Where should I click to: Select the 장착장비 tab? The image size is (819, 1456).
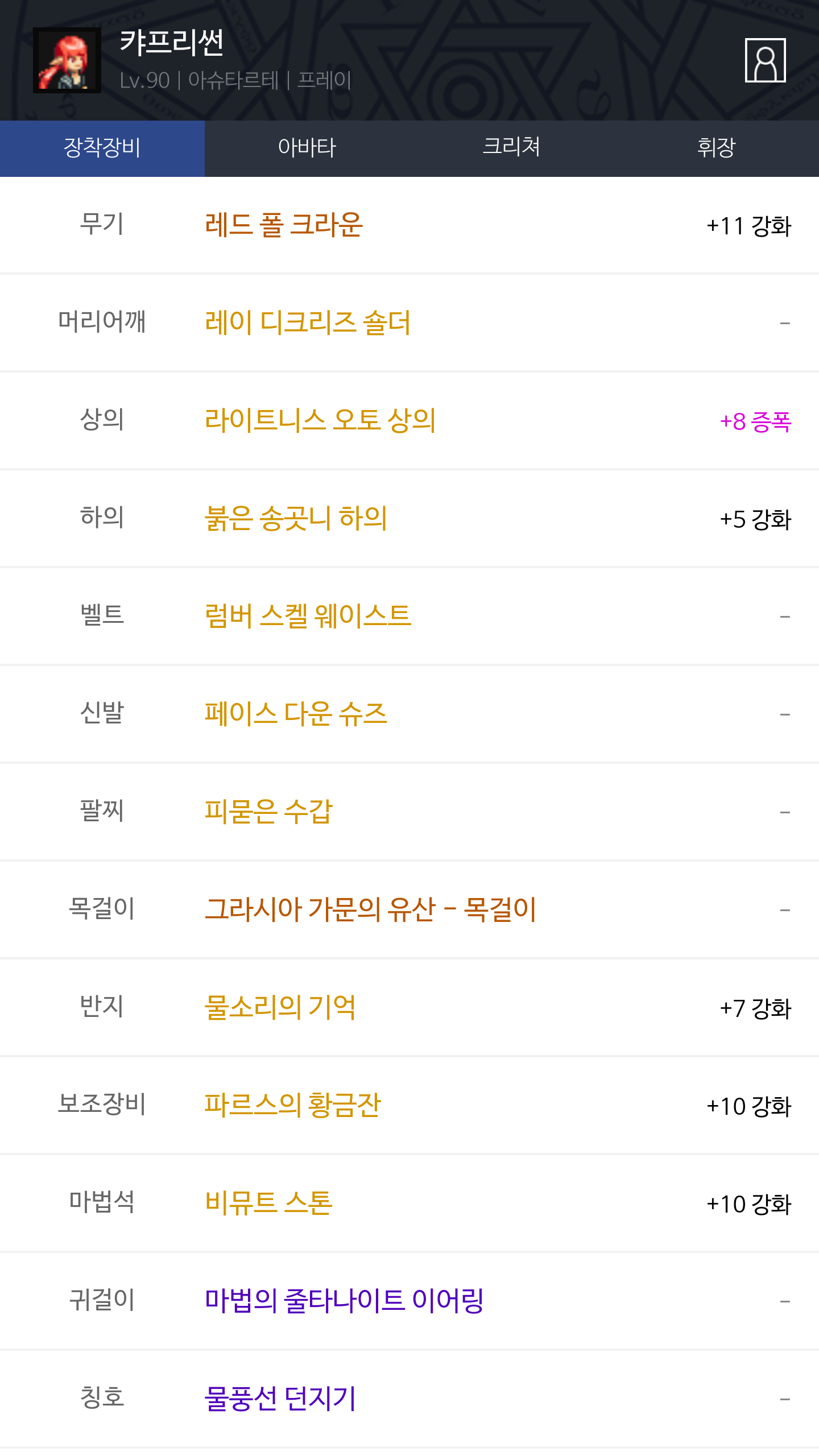(102, 148)
